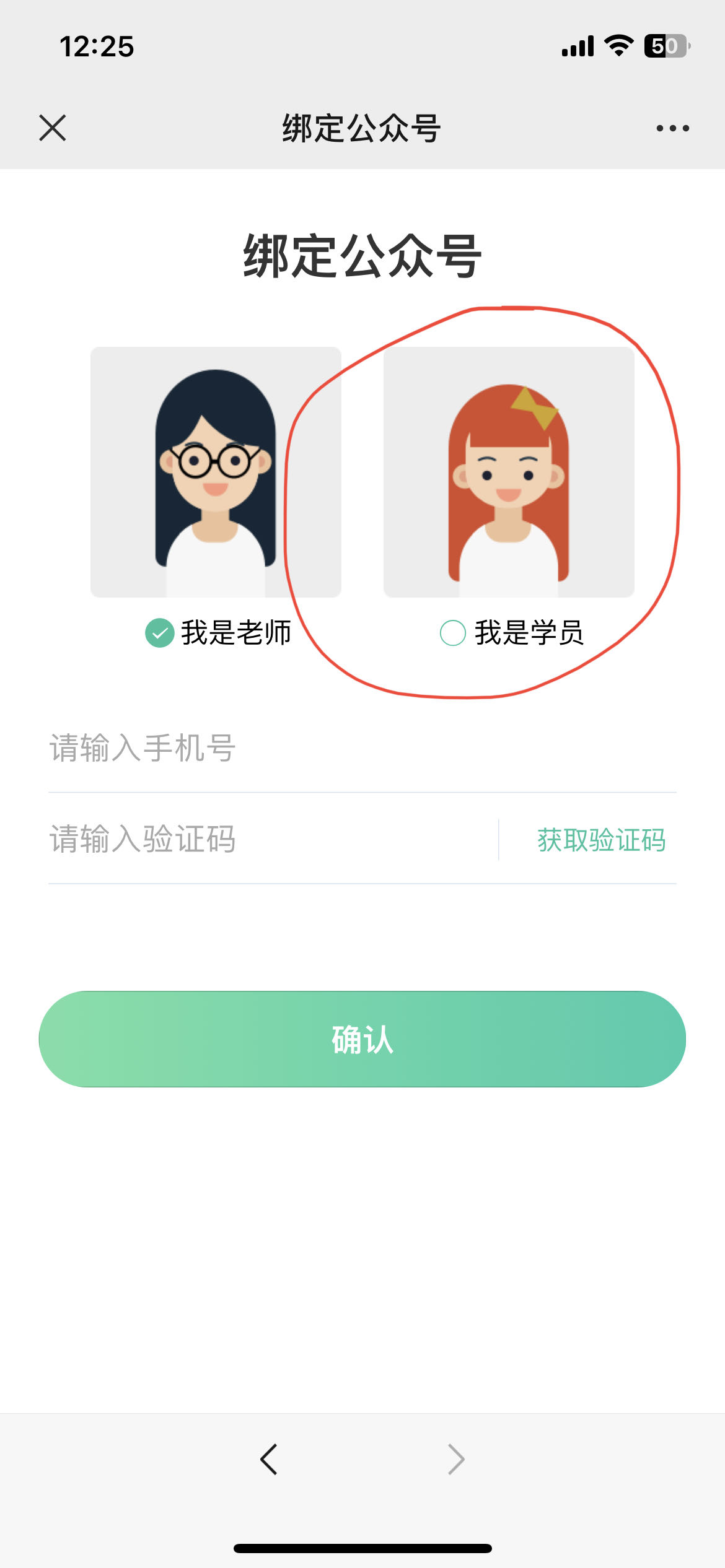Tap the battery indicator showing 50
The height and width of the screenshot is (1568, 725).
coord(665,45)
